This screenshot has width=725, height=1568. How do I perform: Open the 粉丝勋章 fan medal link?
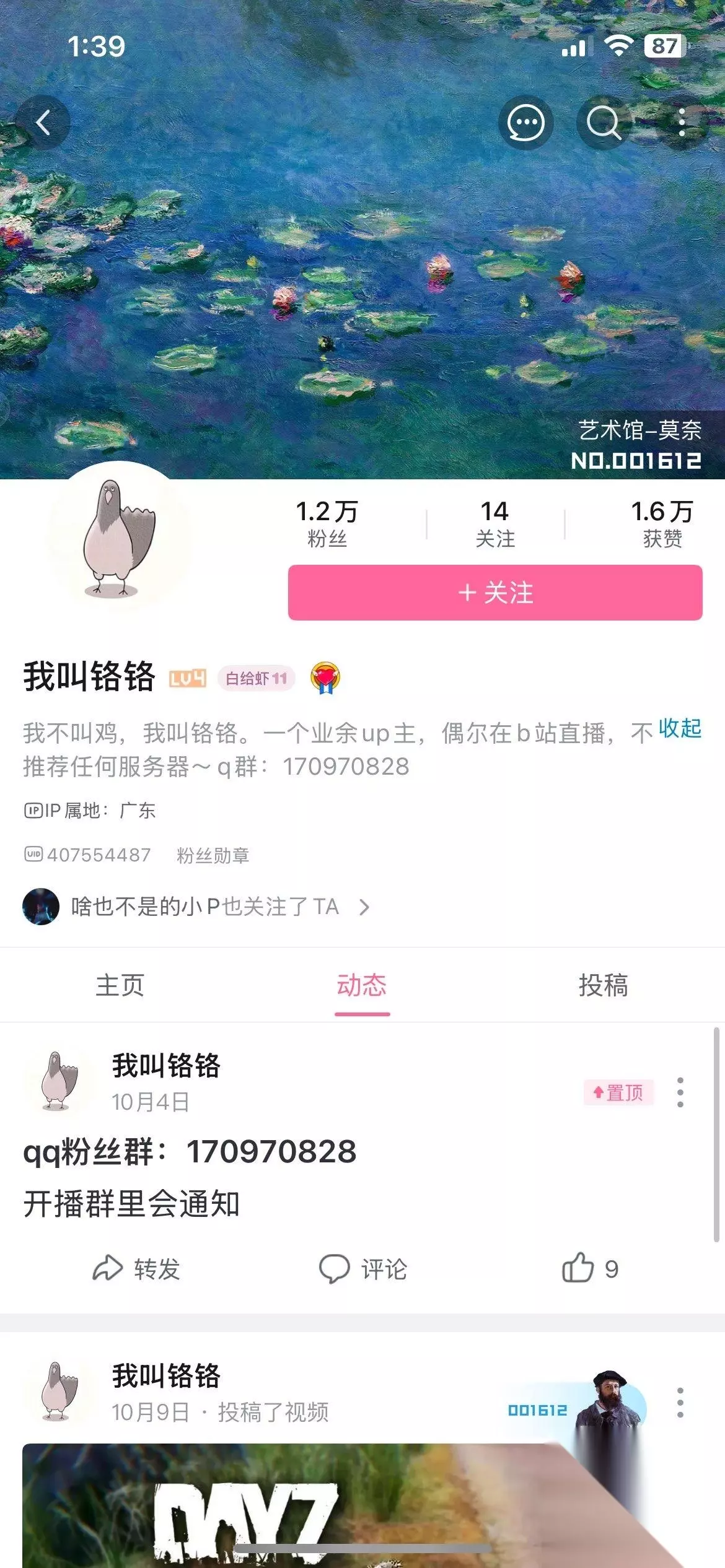tap(213, 855)
